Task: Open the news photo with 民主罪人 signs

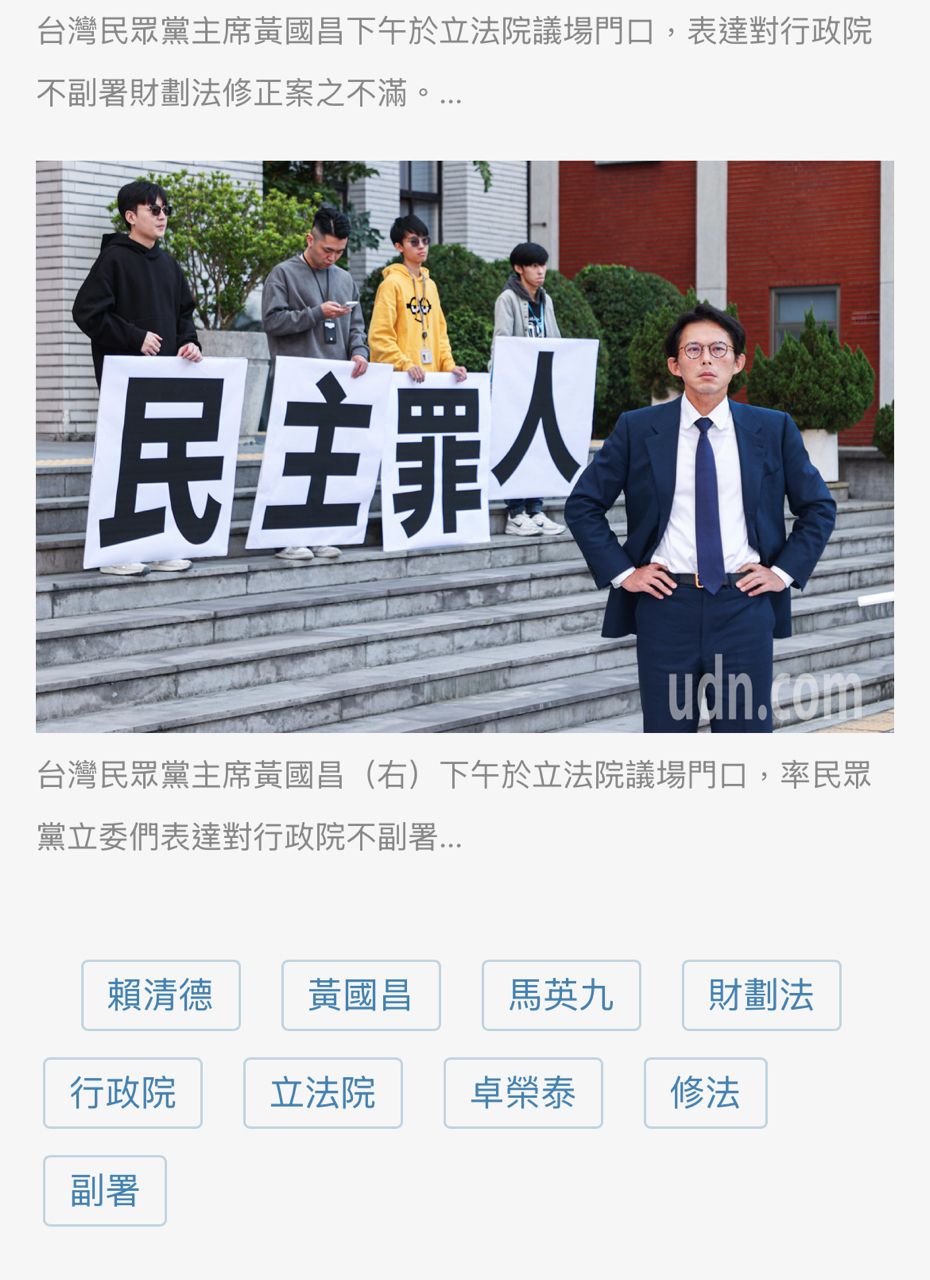Action: point(464,446)
